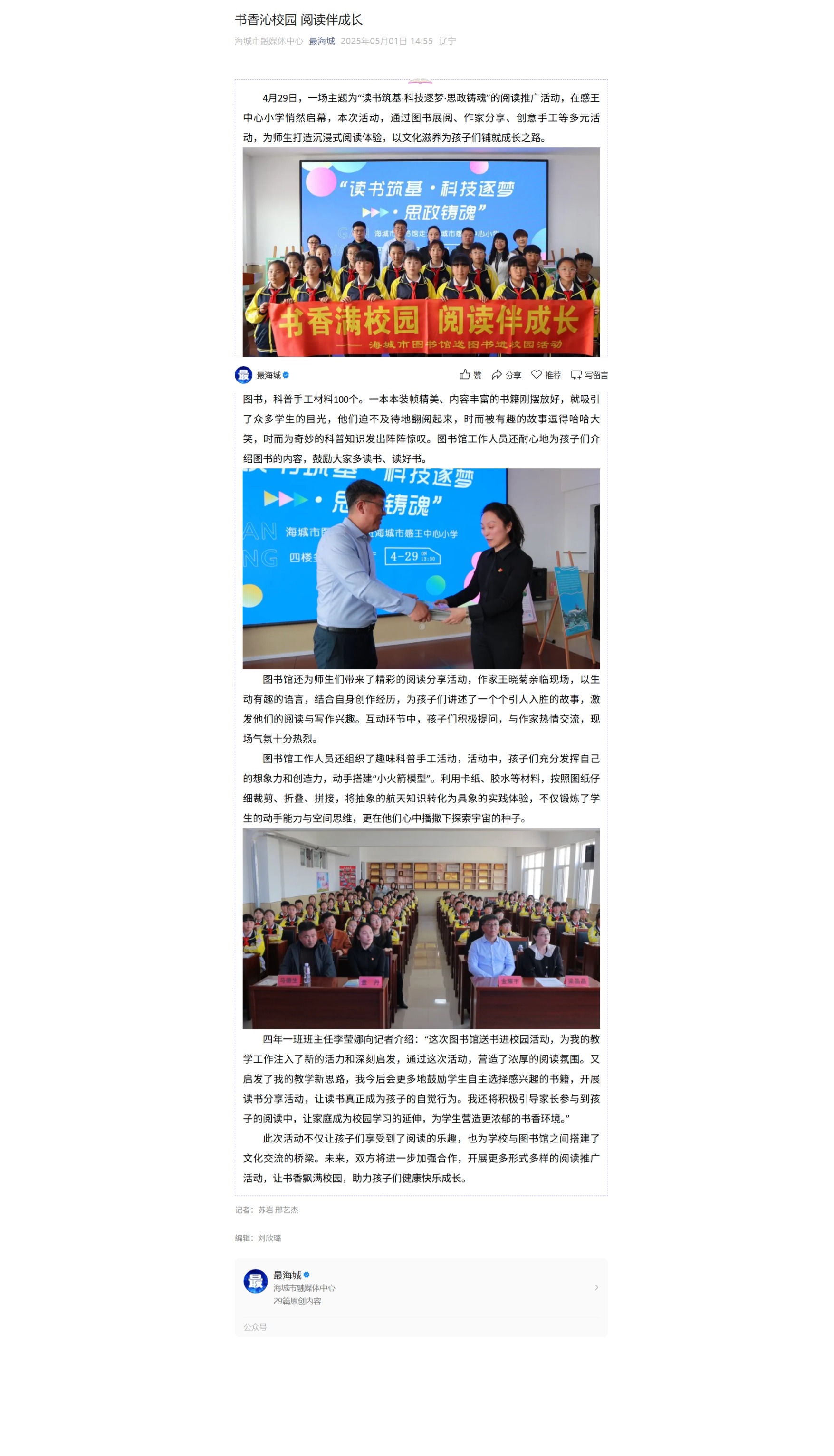Enlarge the classroom audience photo
The width and height of the screenshot is (834, 1456).
[x=421, y=928]
